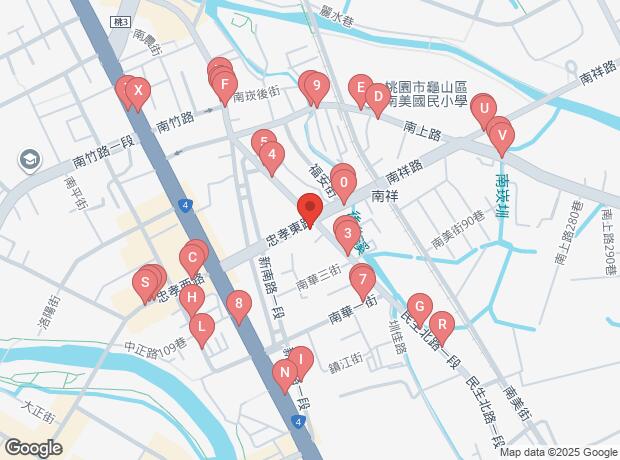Screen dimensions: 620x460
Task: Select the pin labeled S
Action: (x=146, y=284)
